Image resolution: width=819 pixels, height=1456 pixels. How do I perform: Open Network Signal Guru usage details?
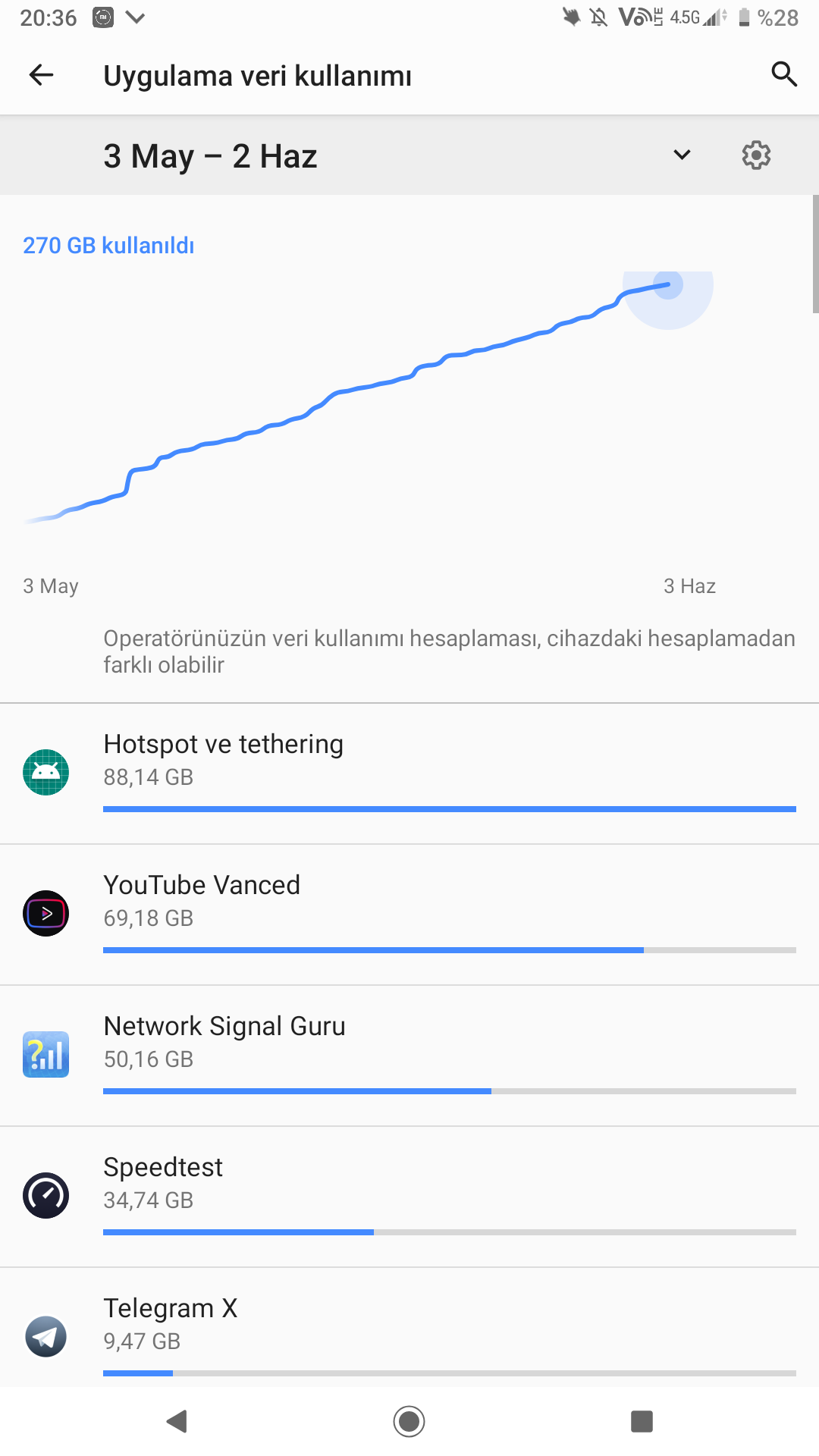click(x=409, y=1056)
